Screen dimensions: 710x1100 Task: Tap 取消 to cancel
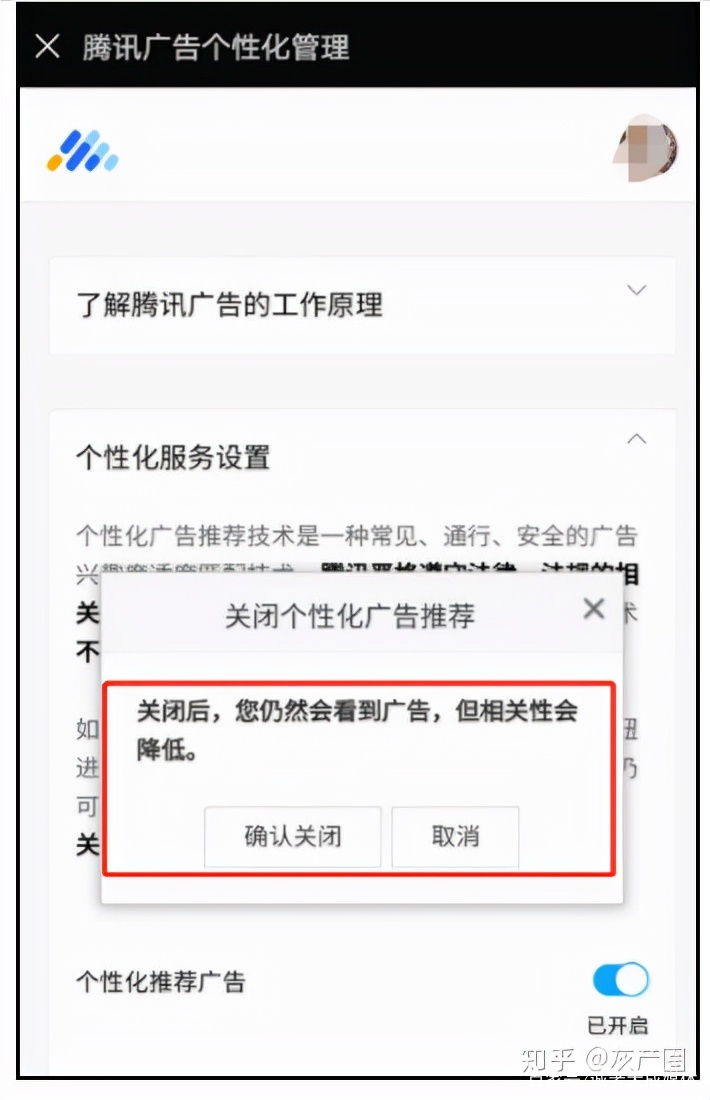[x=455, y=837]
